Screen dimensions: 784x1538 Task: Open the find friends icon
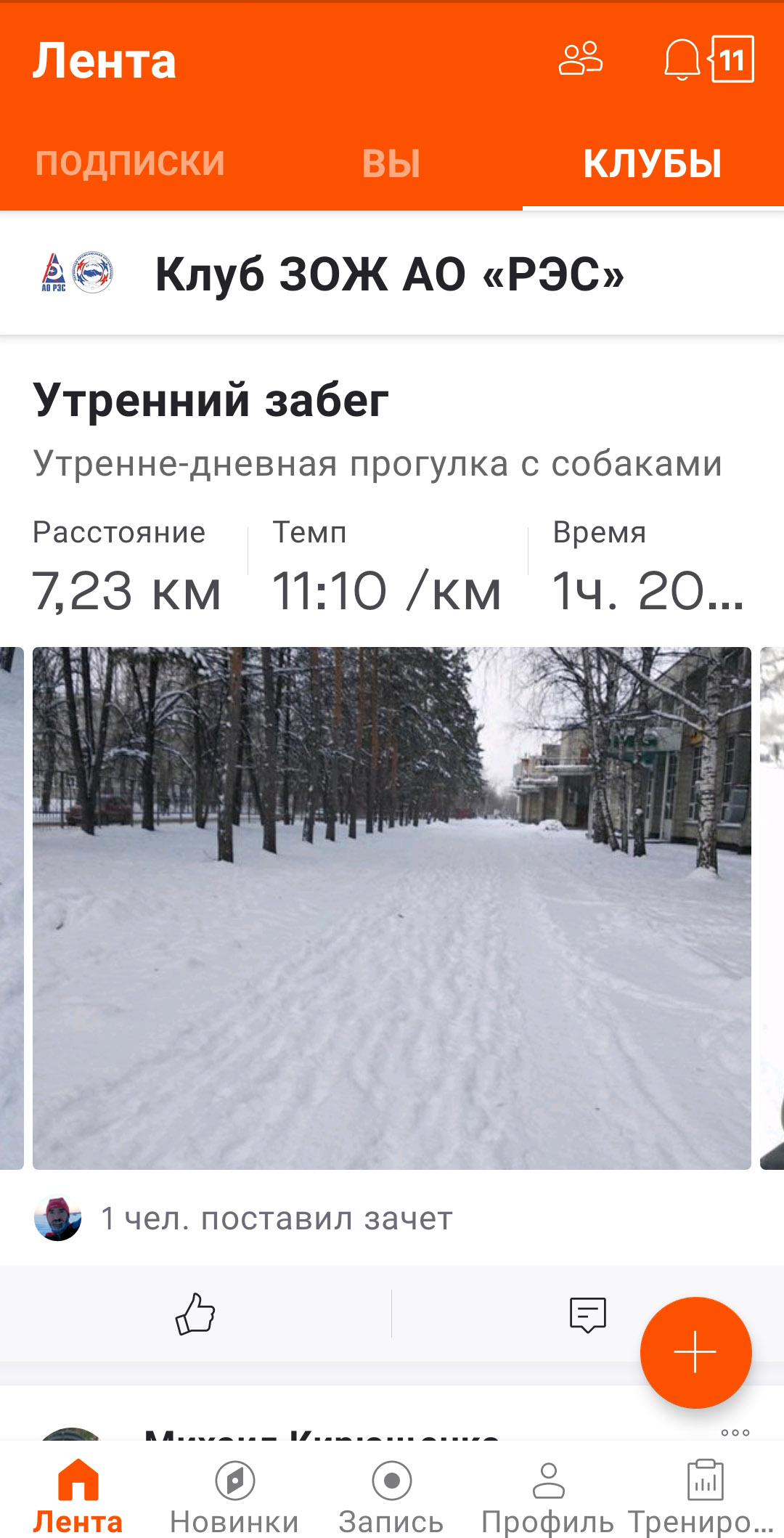pyautogui.click(x=580, y=59)
